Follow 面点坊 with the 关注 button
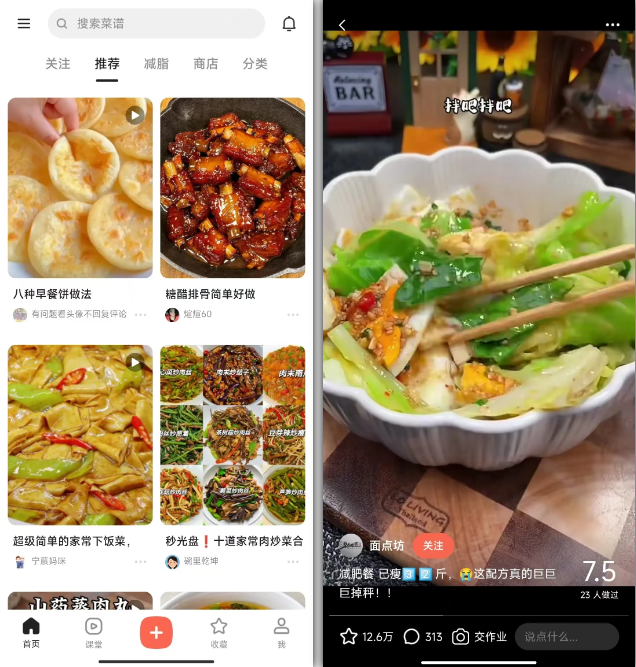 tap(433, 546)
